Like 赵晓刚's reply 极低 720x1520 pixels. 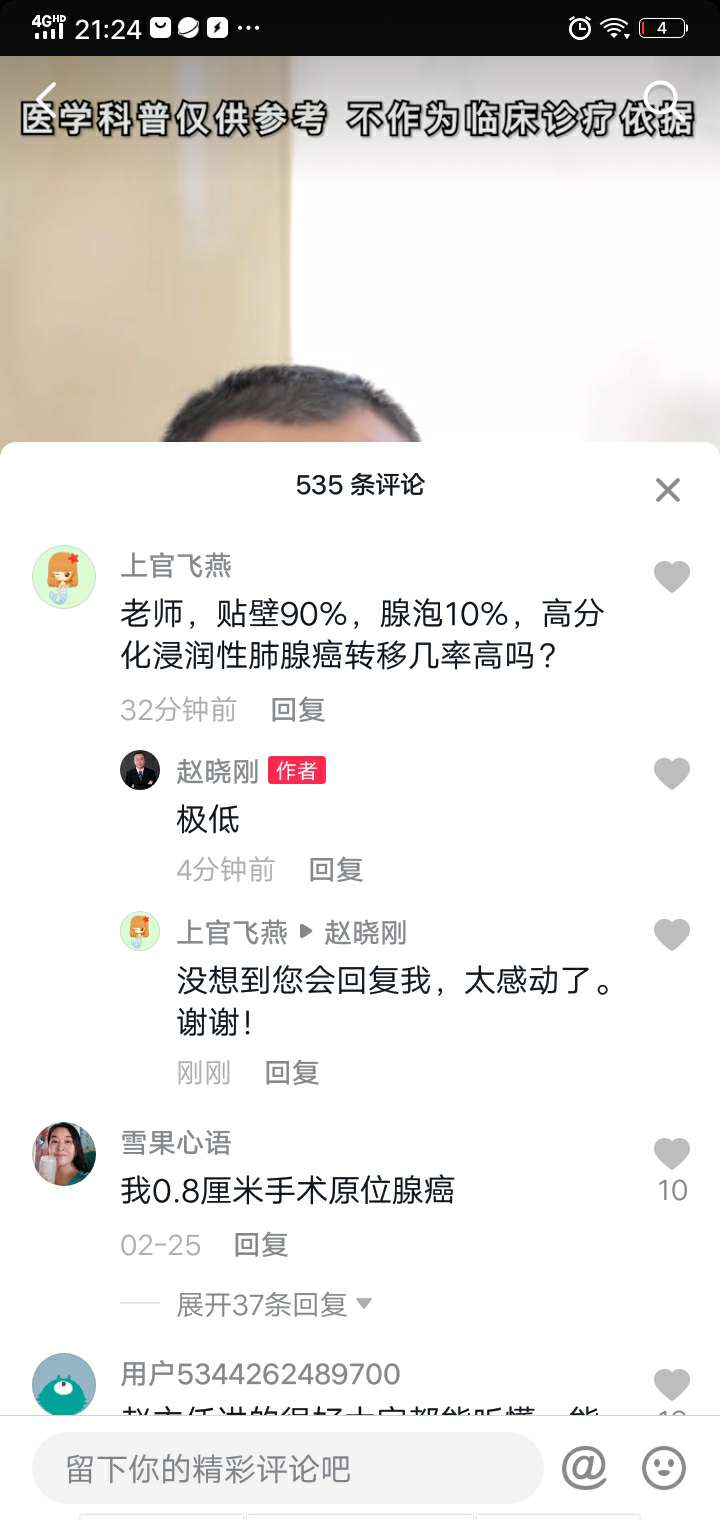671,773
